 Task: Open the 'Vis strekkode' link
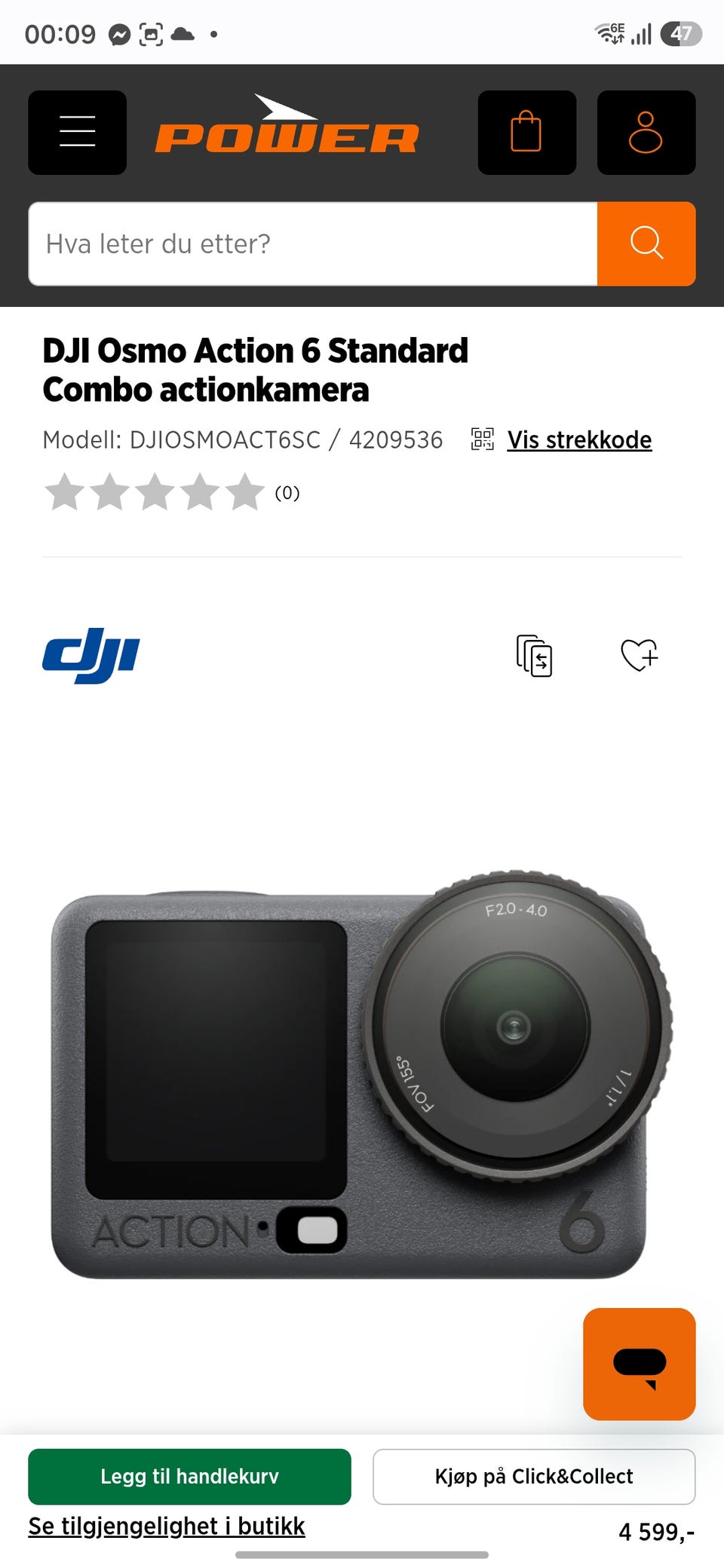click(579, 439)
